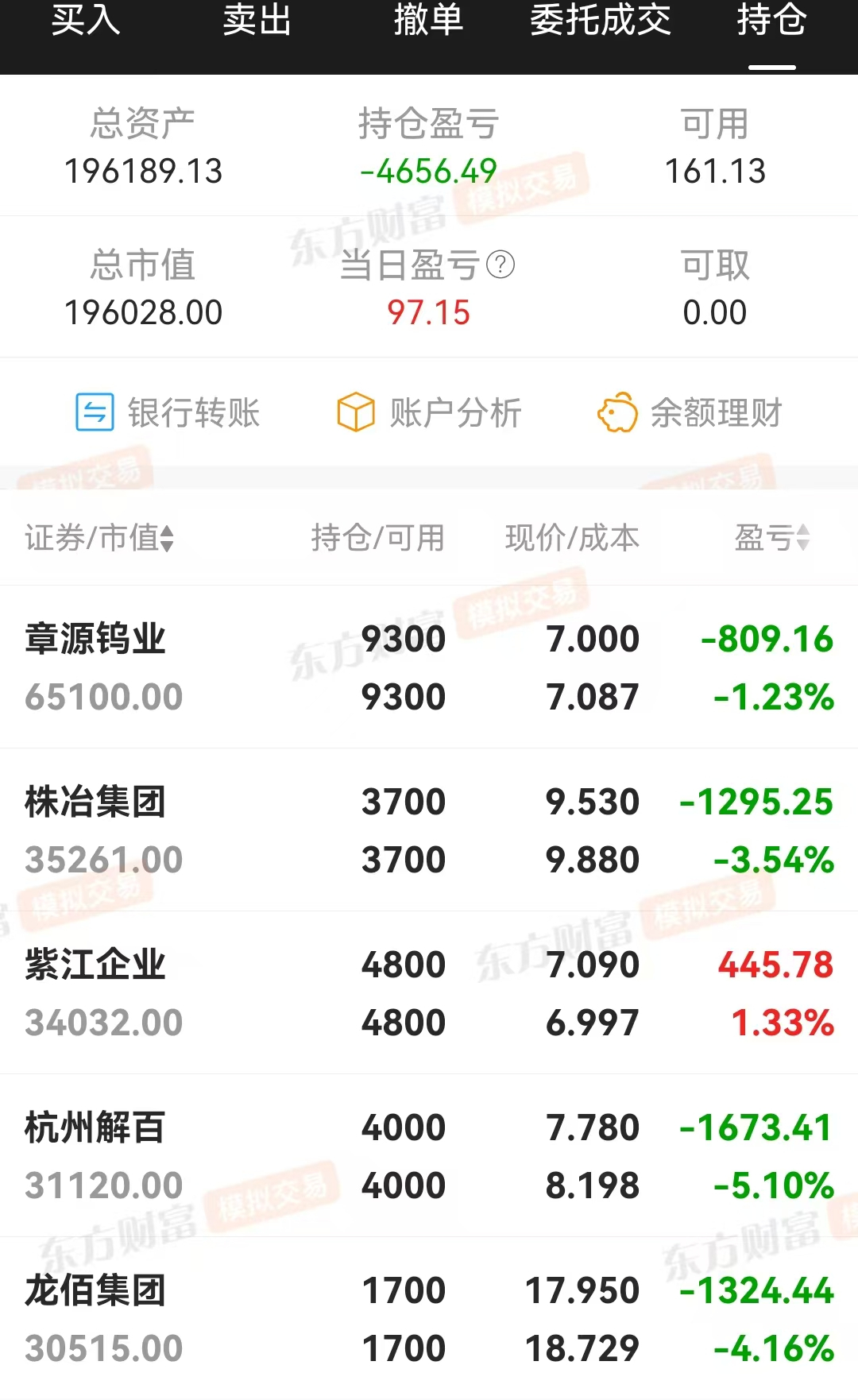Expand details for 章源钨业 holding
The height and width of the screenshot is (1400, 858).
[429, 667]
